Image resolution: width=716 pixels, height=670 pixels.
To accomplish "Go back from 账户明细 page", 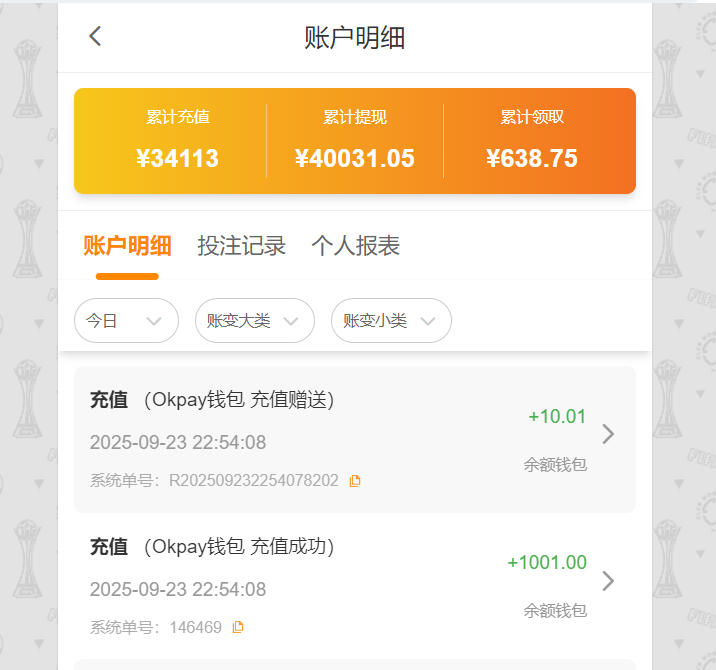I will click(x=95, y=37).
